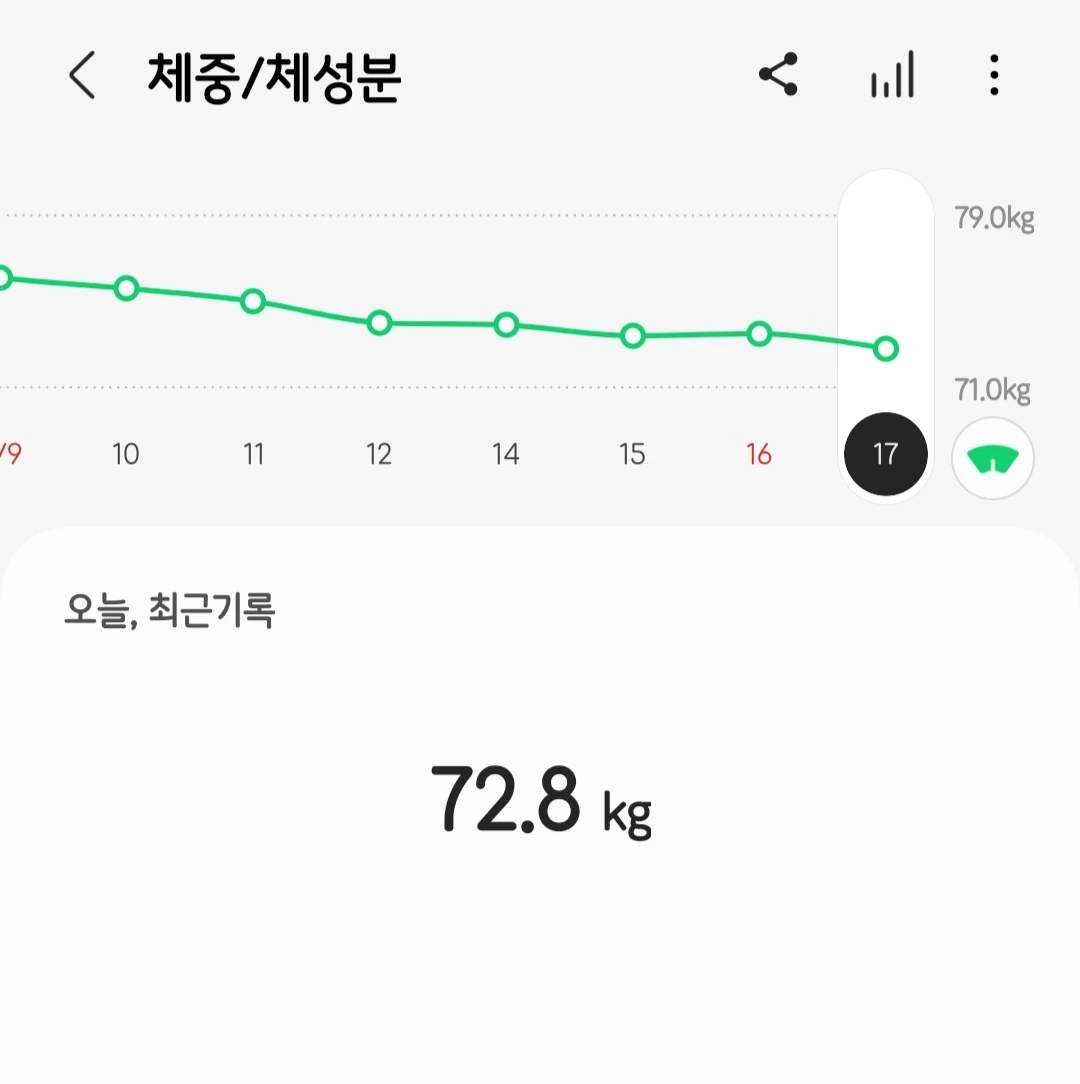Share the weight record

778,76
